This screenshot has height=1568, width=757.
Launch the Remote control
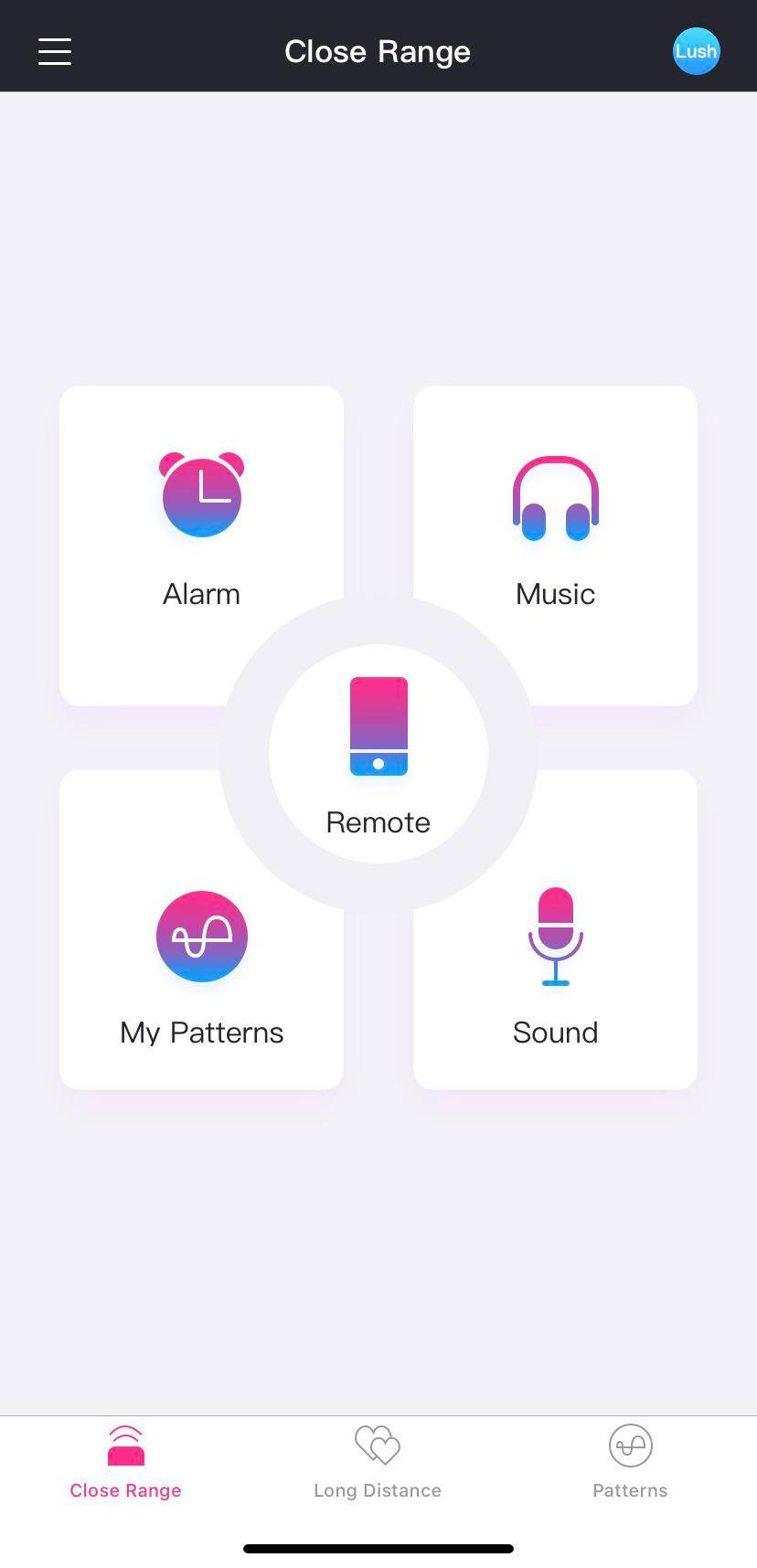[x=378, y=754]
